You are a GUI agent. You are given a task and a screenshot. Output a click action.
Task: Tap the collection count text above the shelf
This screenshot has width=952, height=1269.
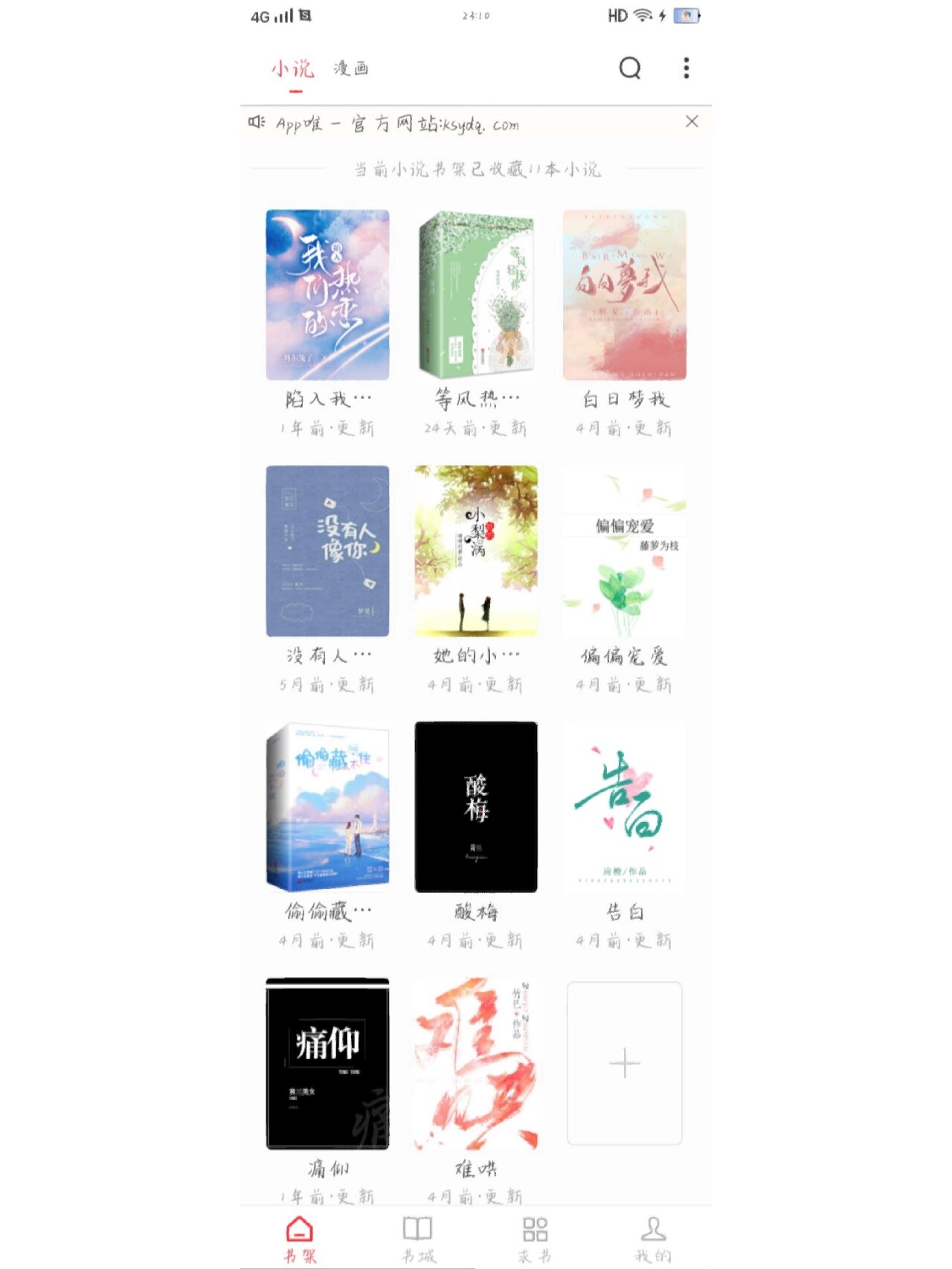click(476, 170)
